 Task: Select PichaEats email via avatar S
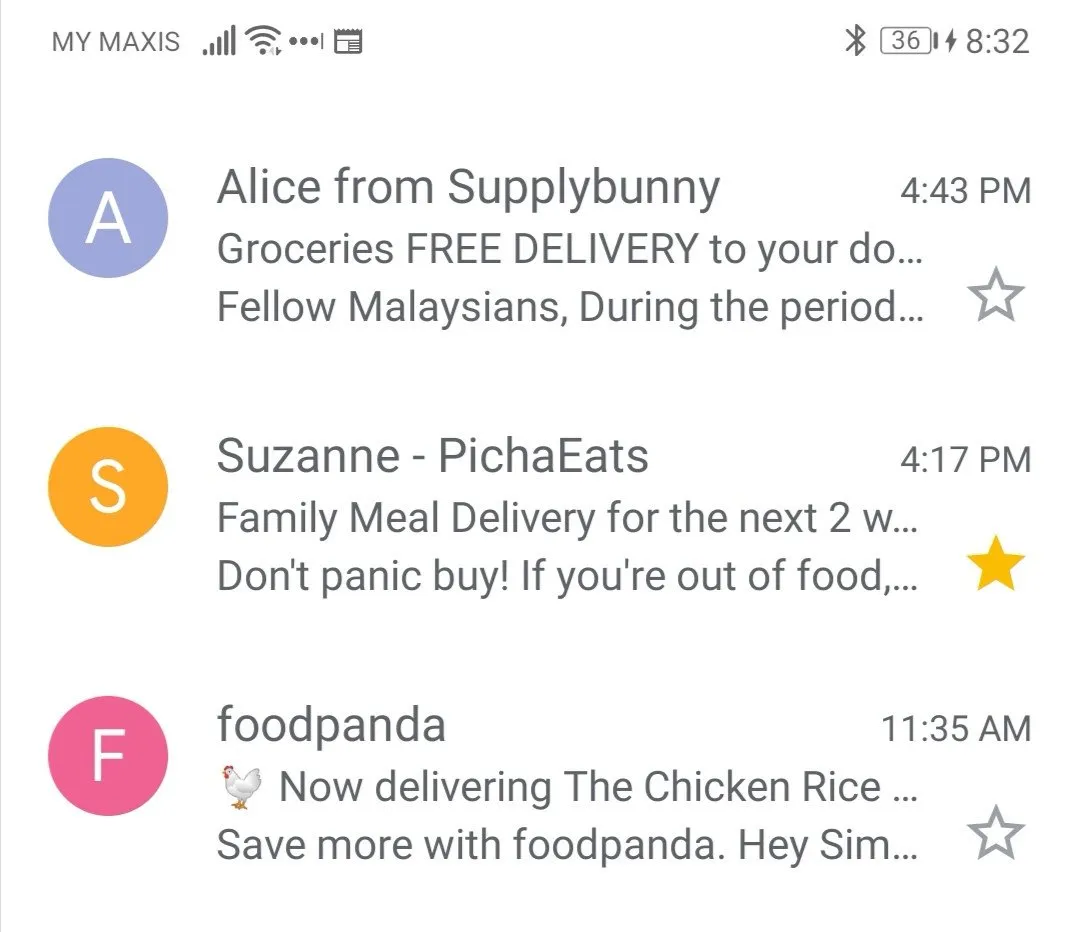point(108,487)
